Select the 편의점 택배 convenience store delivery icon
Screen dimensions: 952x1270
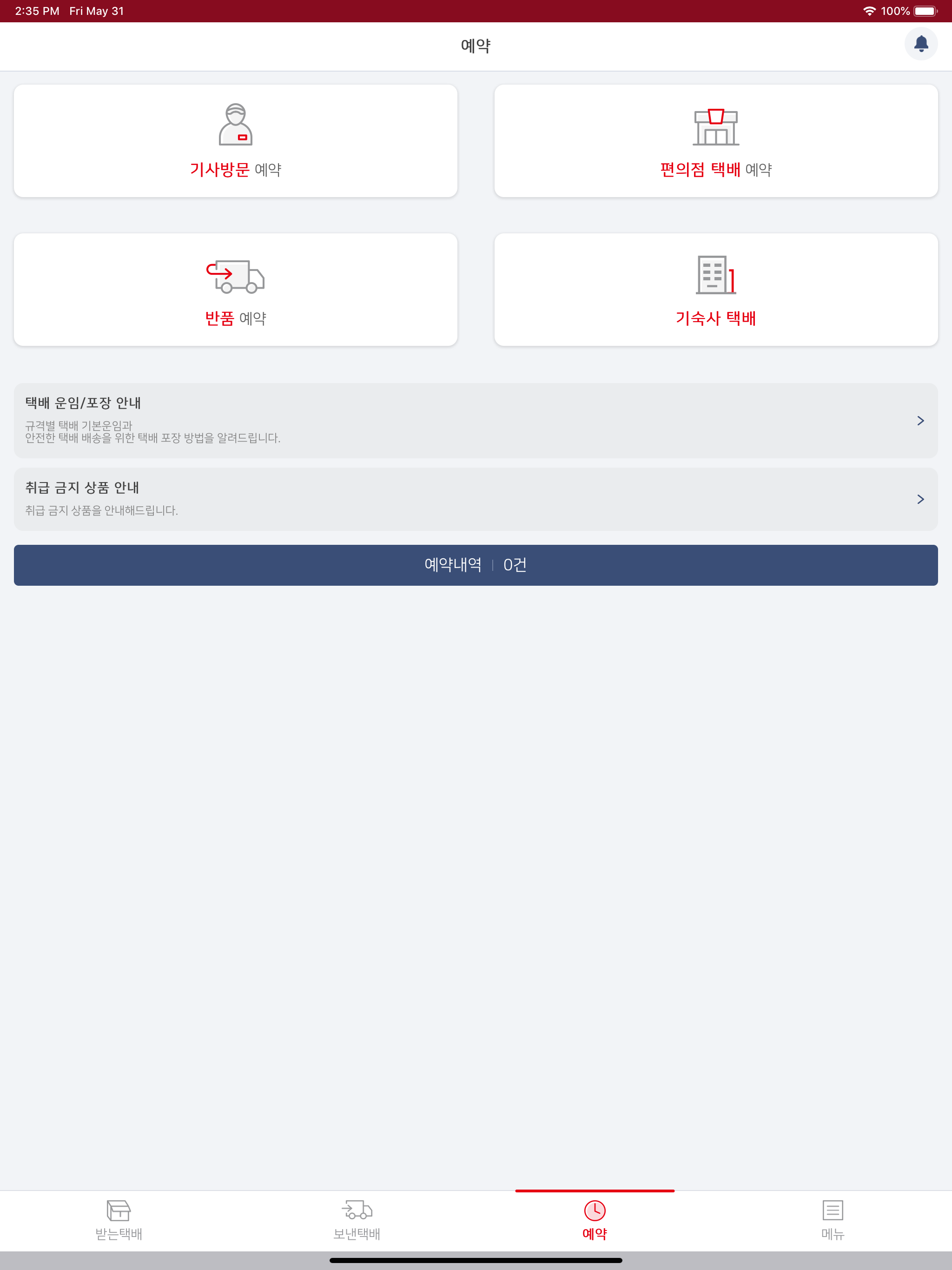pyautogui.click(x=716, y=127)
